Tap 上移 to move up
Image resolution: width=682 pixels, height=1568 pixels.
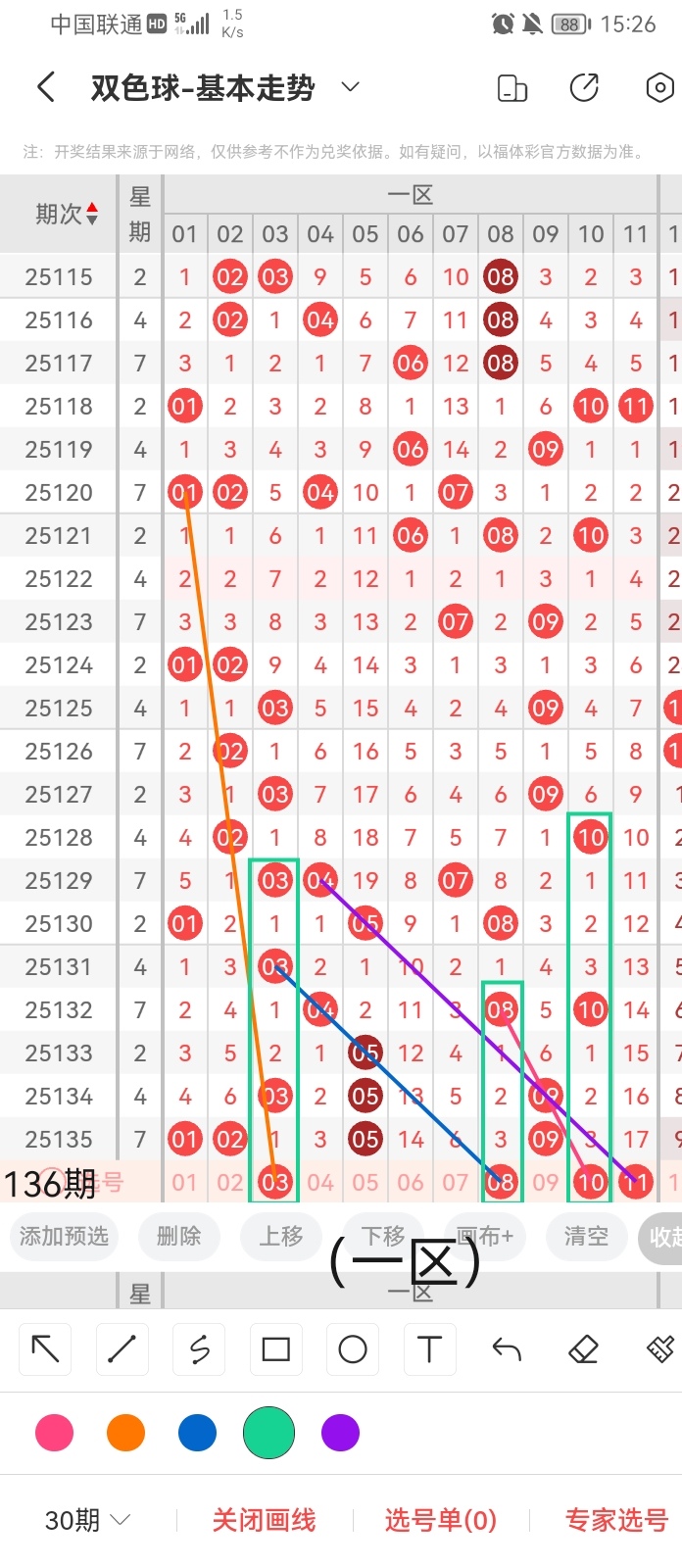tap(281, 1236)
